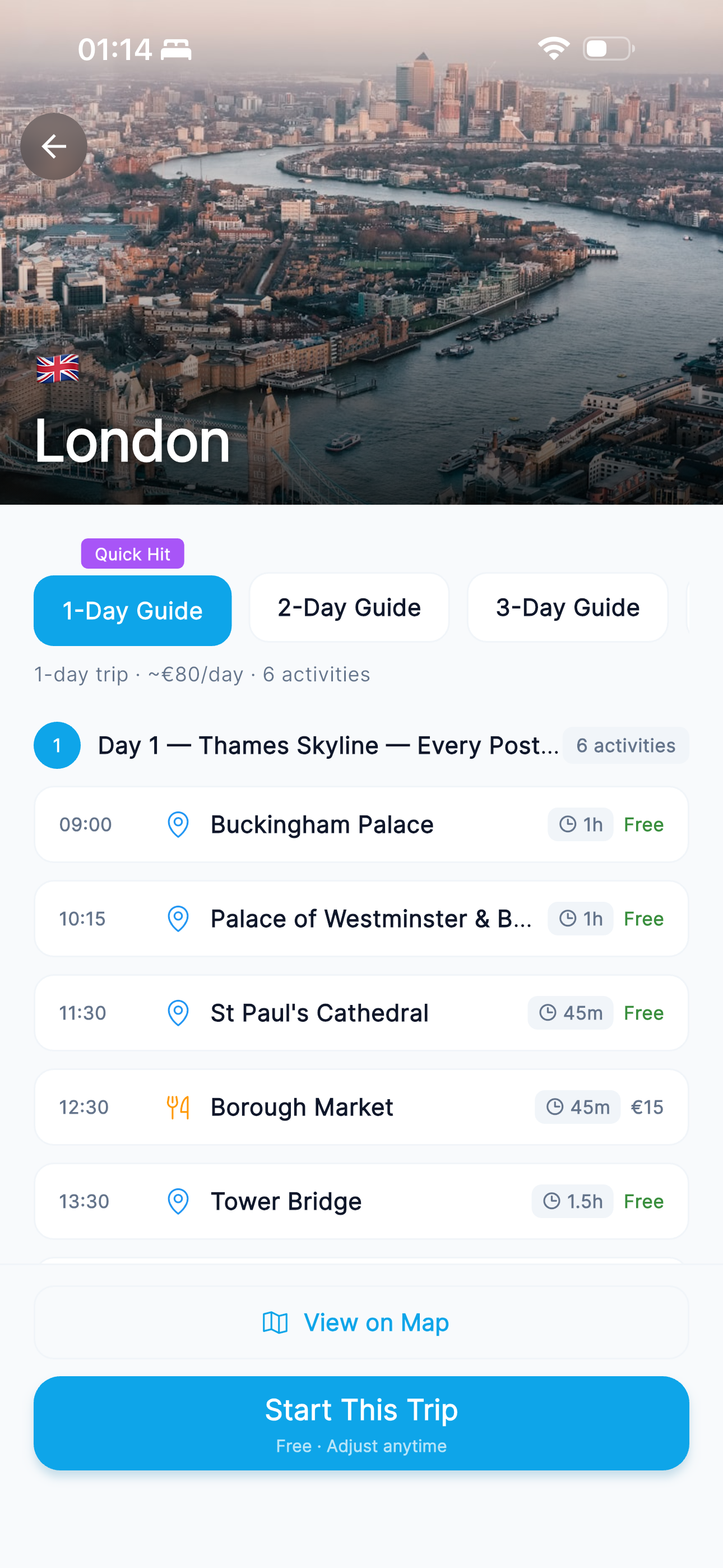Expand the Day 1 Thames Skyline heading
This screenshot has height=1568, width=723.
pos(328,744)
